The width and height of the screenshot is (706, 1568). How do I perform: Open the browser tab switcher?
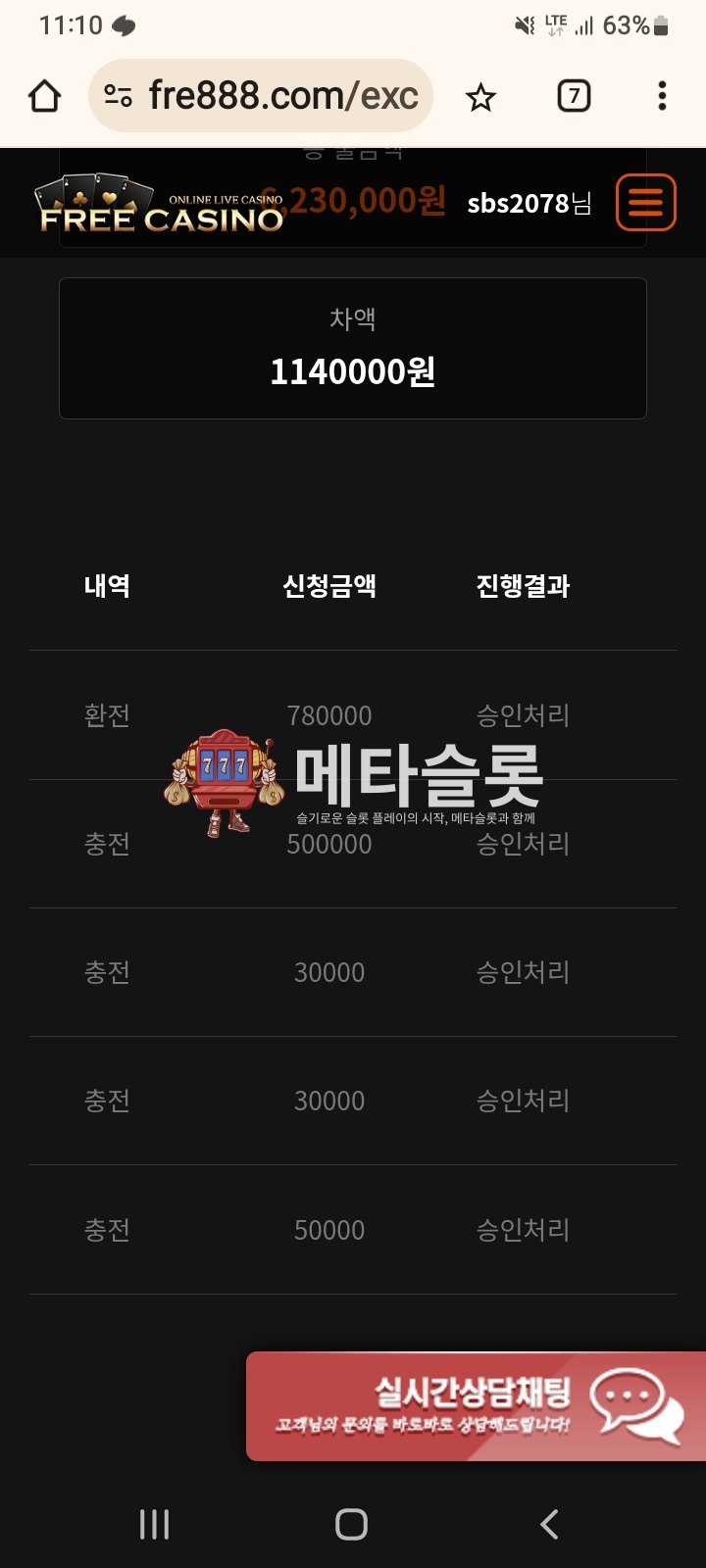574,96
